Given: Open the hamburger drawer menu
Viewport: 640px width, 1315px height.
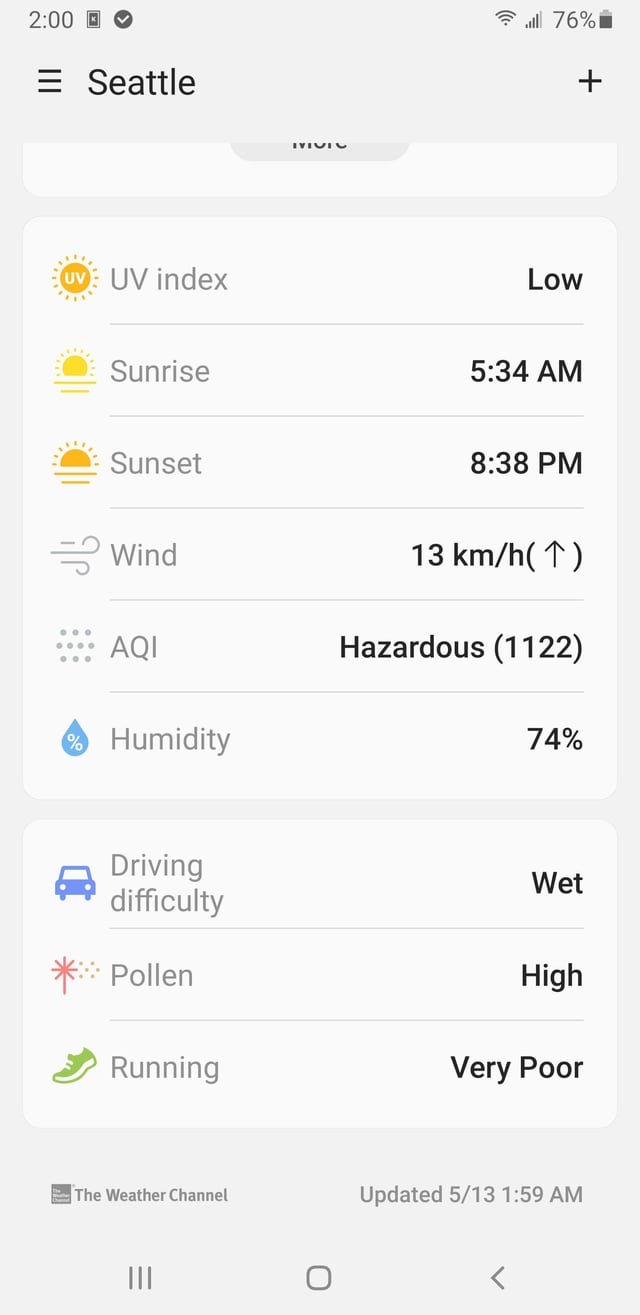Looking at the screenshot, I should [x=49, y=82].
